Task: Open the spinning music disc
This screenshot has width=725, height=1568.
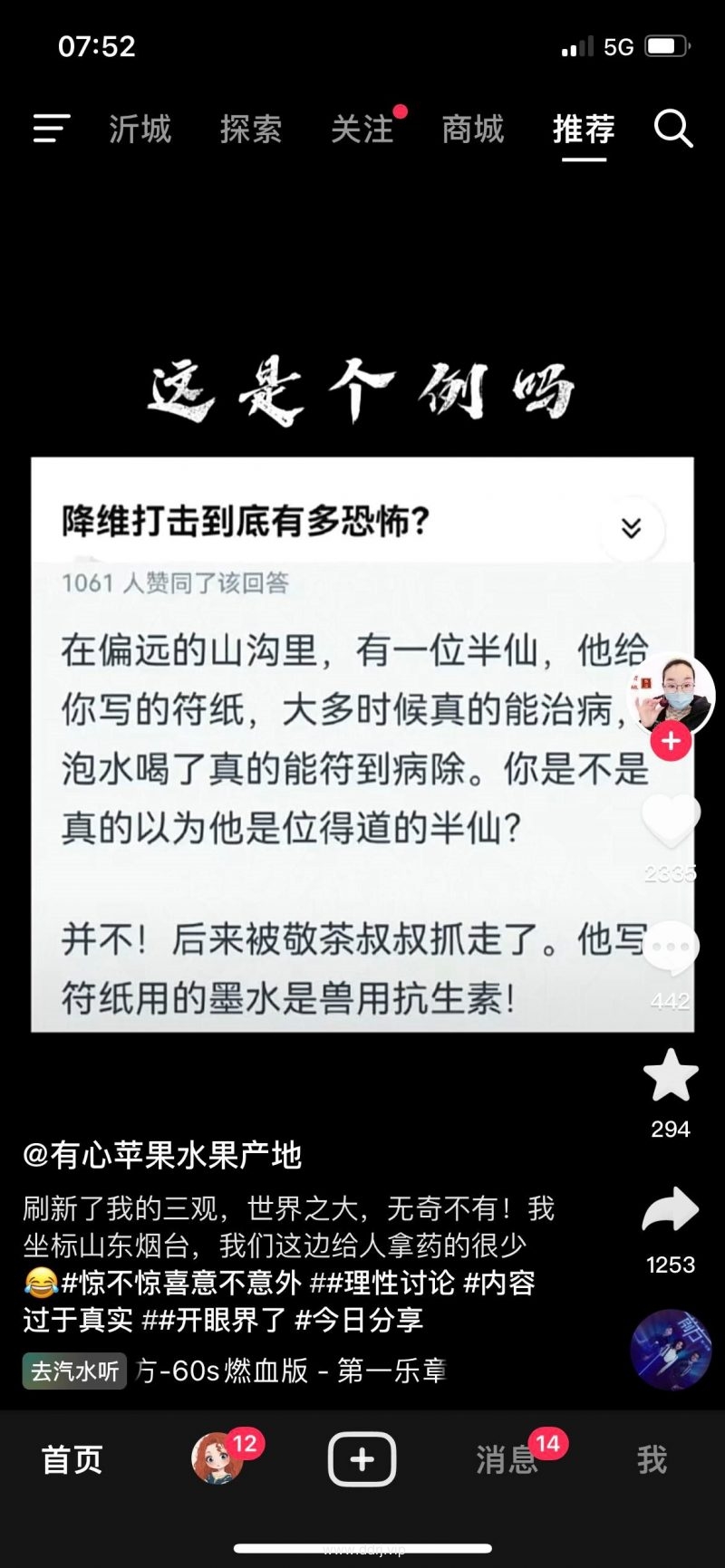Action: [x=671, y=1350]
